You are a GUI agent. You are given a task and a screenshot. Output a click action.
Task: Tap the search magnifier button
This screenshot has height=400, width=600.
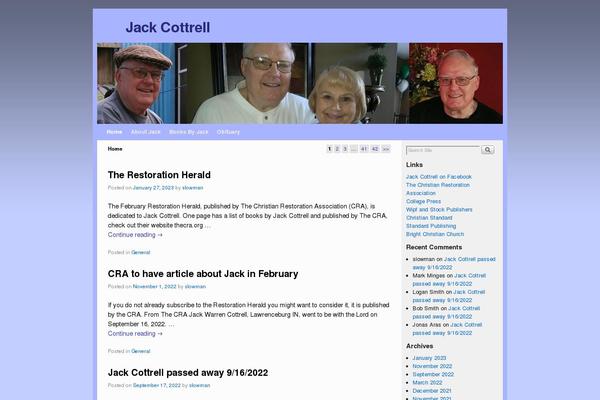488,150
